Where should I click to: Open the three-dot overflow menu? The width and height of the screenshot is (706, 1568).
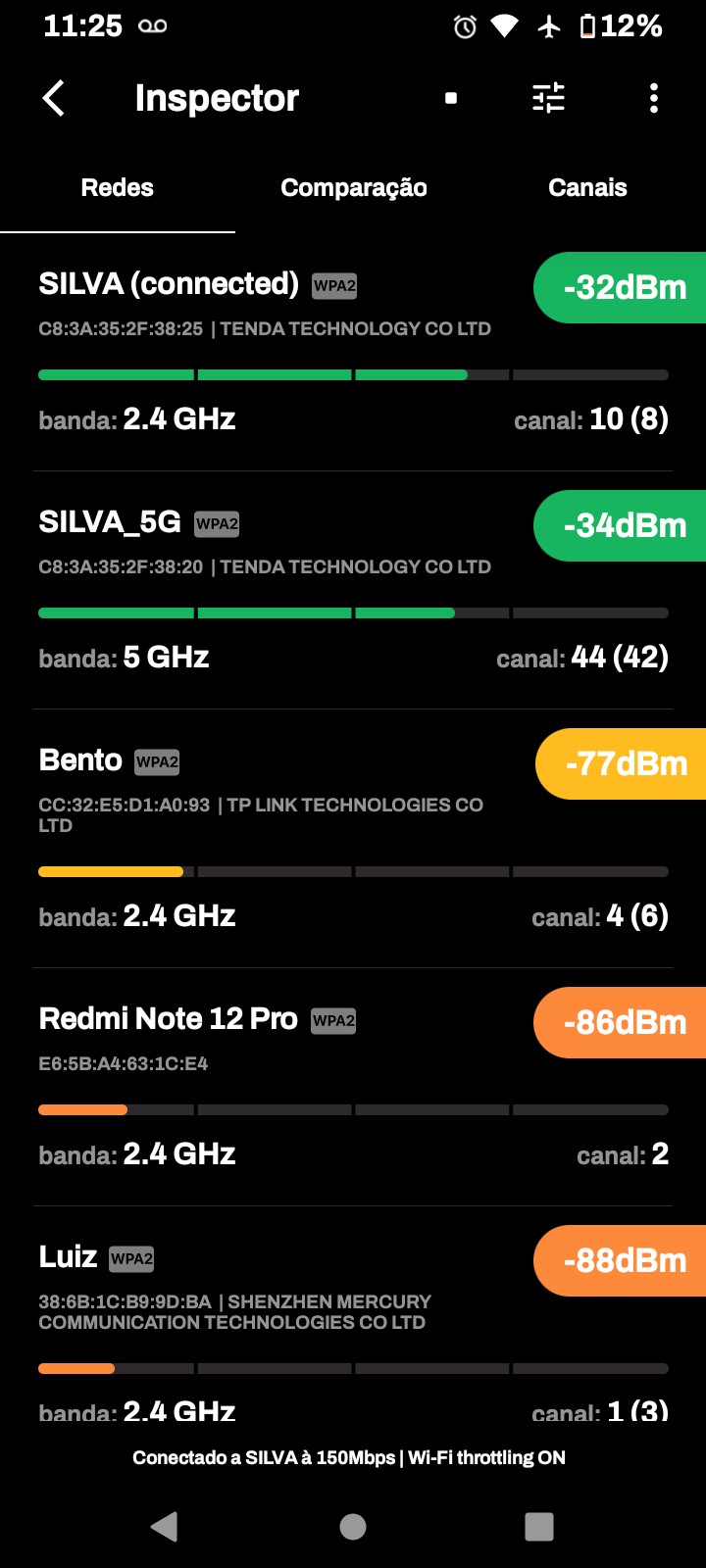pyautogui.click(x=654, y=98)
